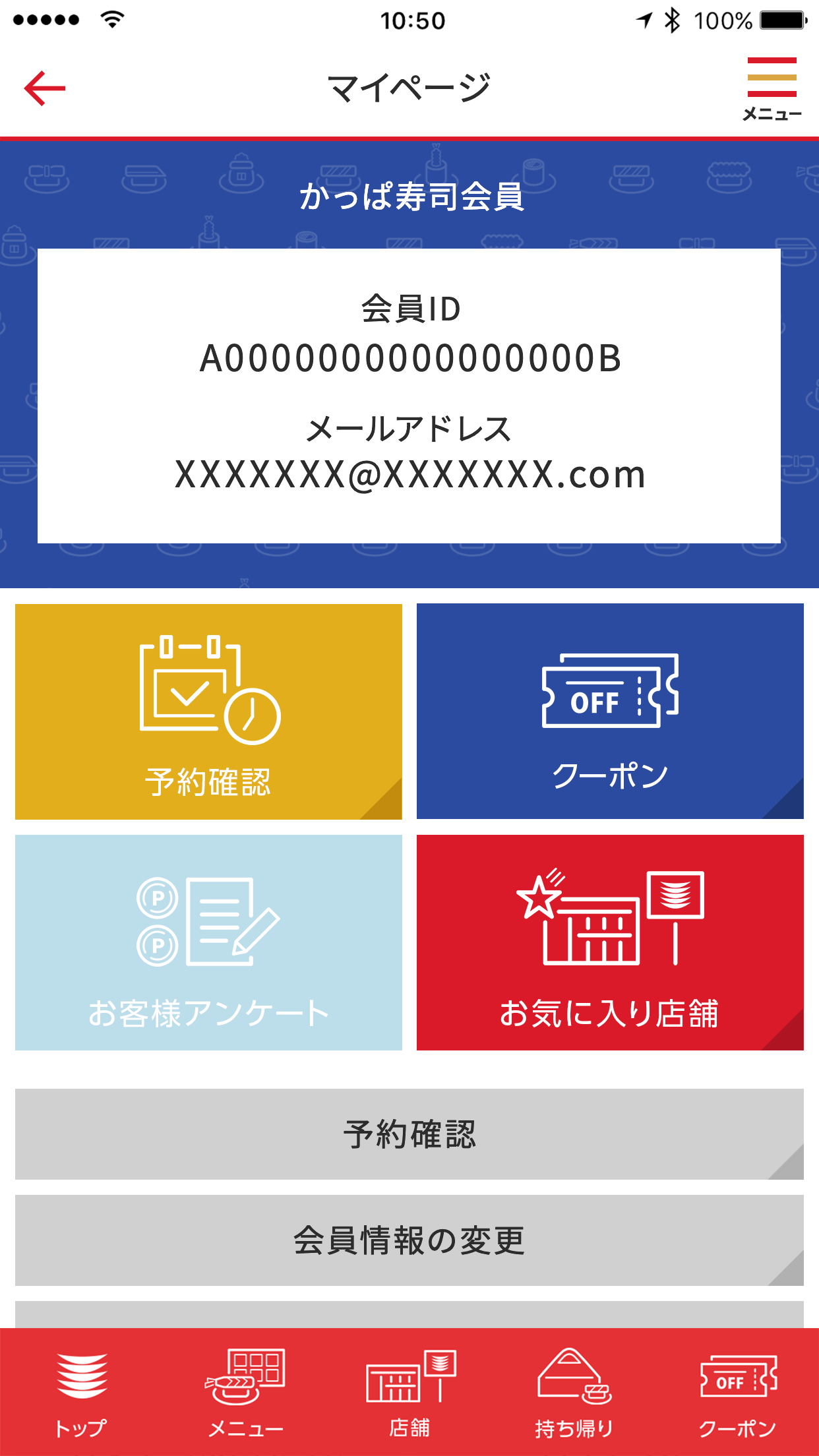Open the hamburger メニュー at top right

pyautogui.click(x=772, y=78)
